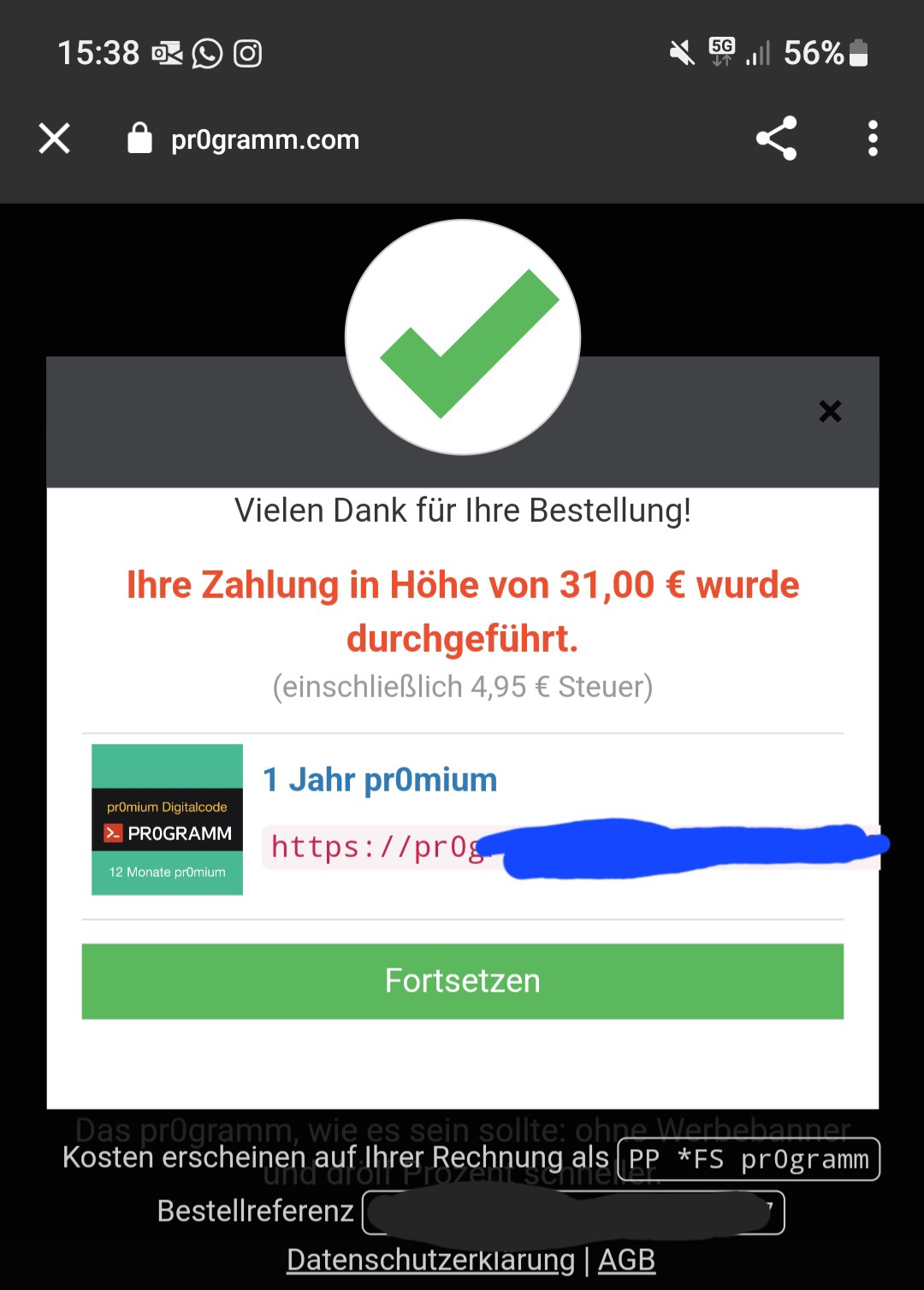Dismiss the order confirmation dialog
The image size is (924, 1290).
click(x=830, y=411)
